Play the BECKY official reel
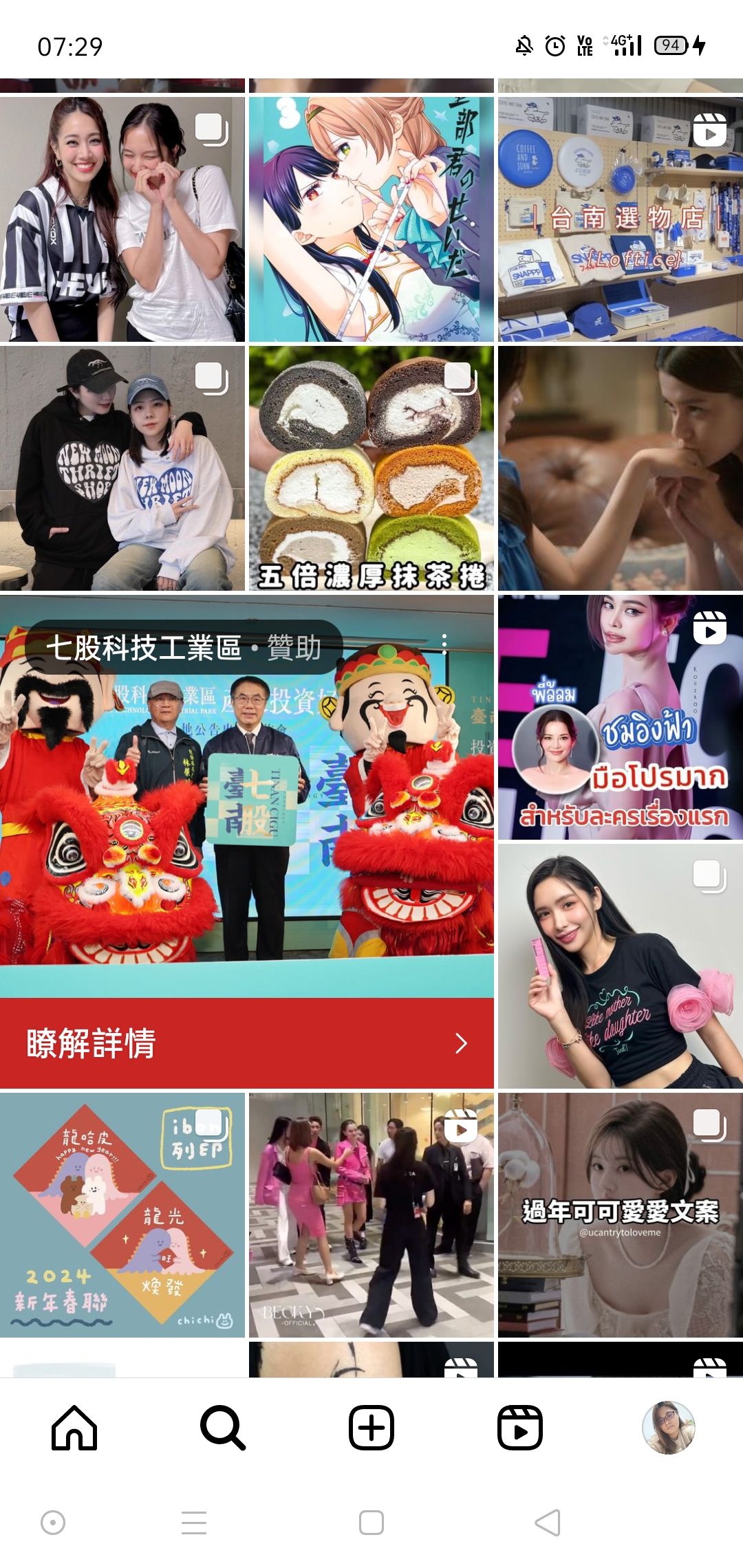 371,1215
